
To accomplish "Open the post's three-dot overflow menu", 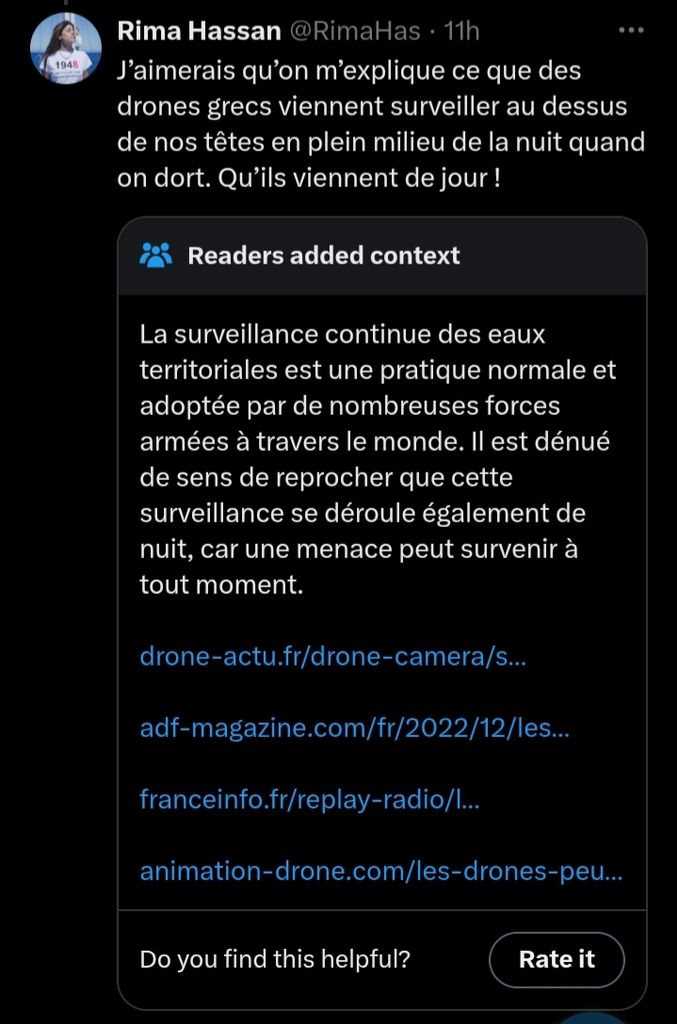I will click(632, 31).
